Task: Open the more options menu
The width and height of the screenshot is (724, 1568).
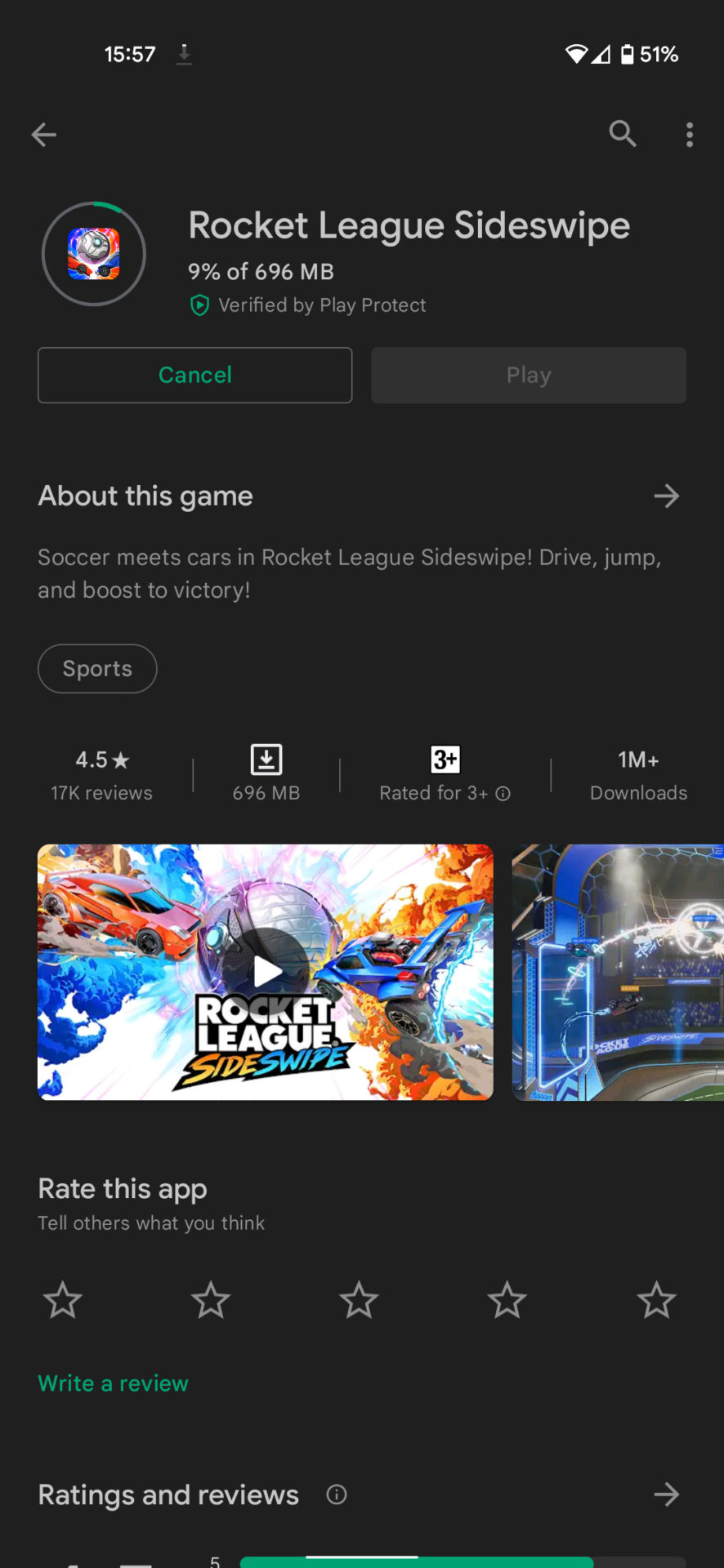Action: (x=690, y=135)
